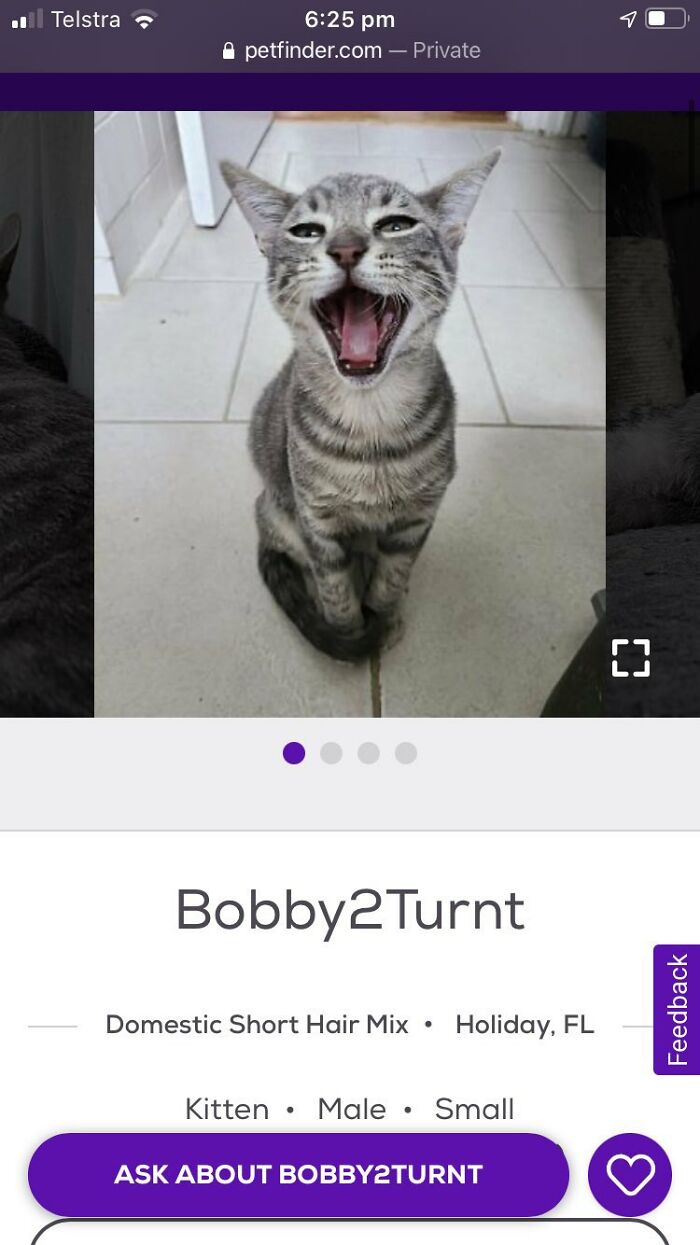Favorite Bobby2Turnt with the heart icon
The height and width of the screenshot is (1245, 700).
(630, 1174)
